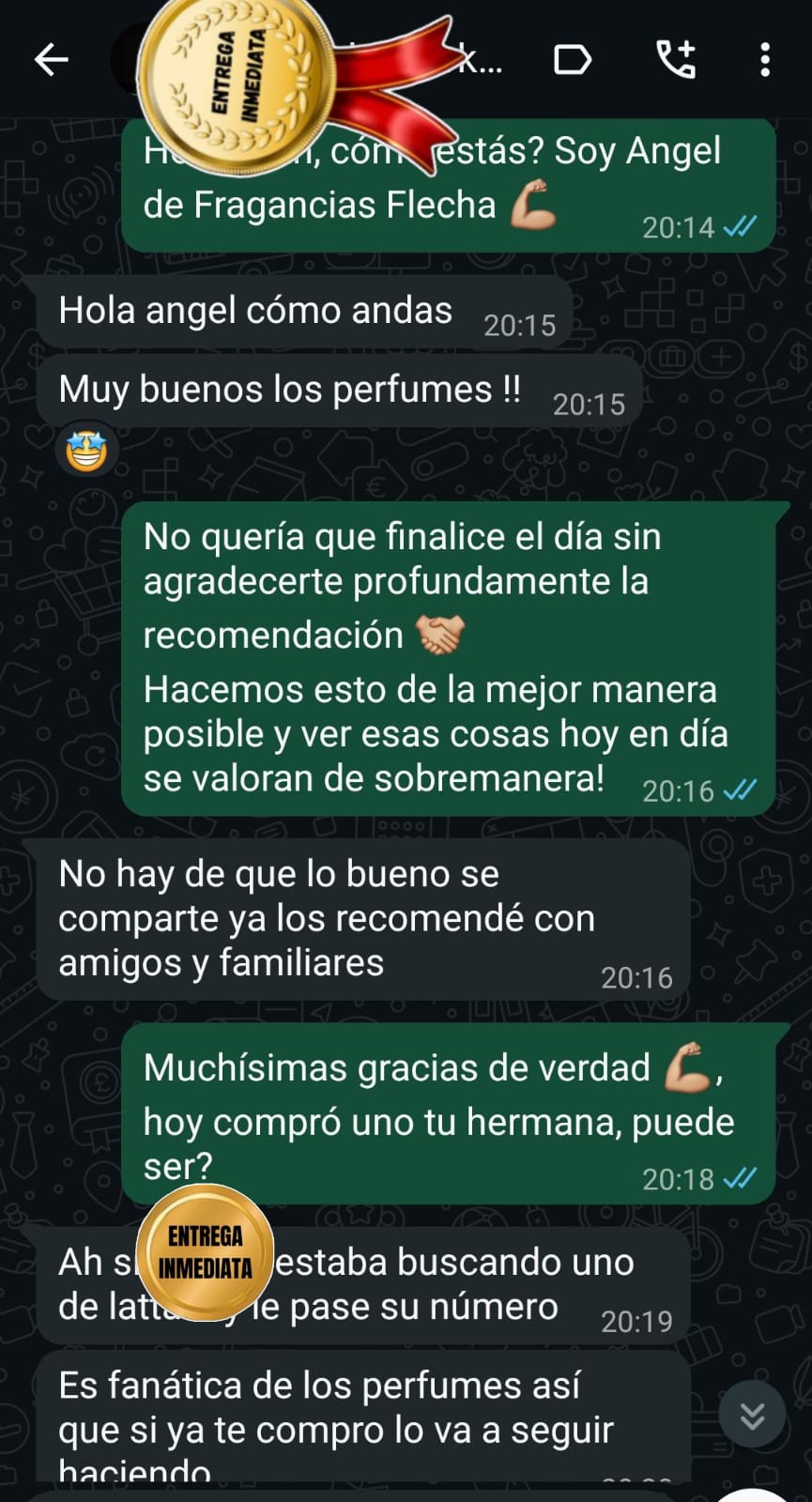Open the label tag icon in the top bar
Viewport: 812px width, 1502px height.
tap(573, 59)
